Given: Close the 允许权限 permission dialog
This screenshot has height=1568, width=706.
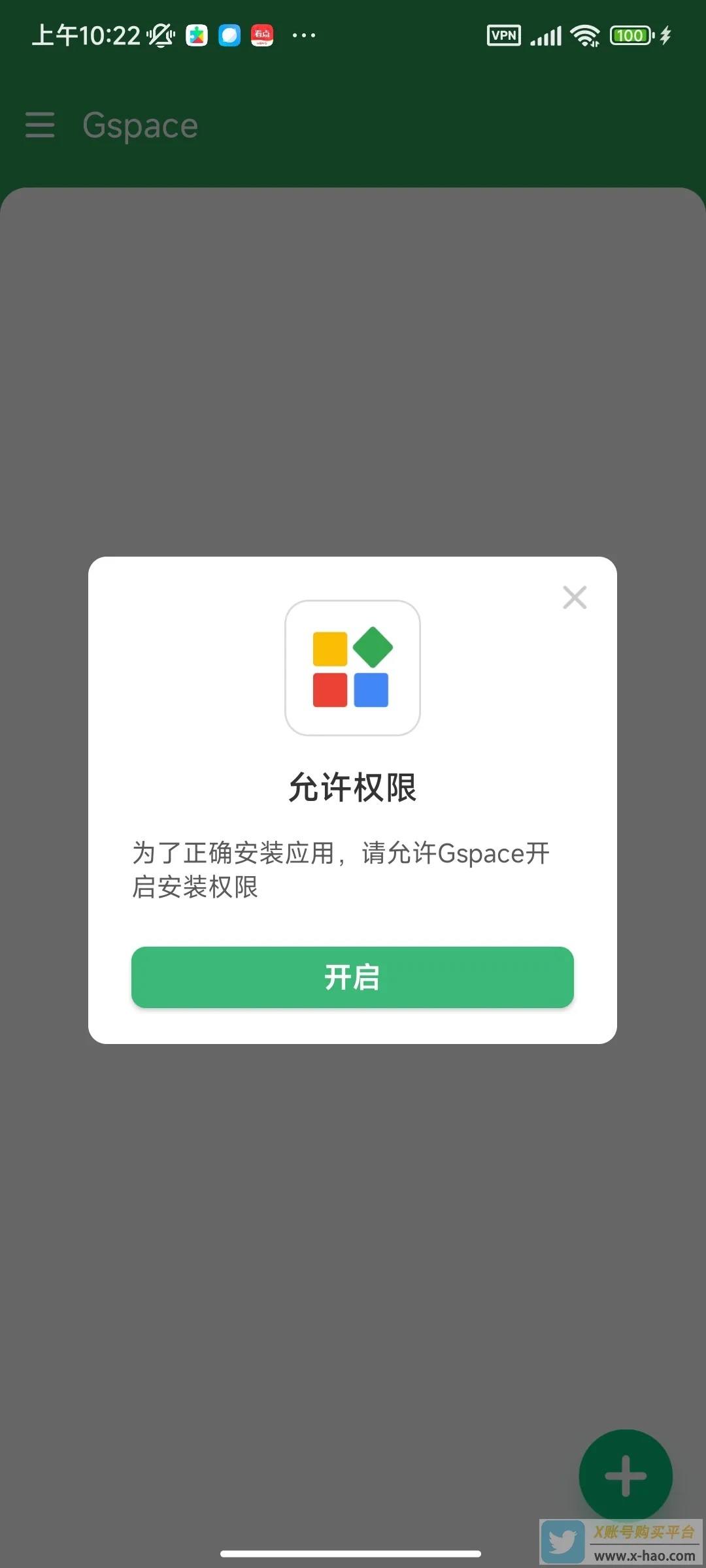Looking at the screenshot, I should (575, 597).
